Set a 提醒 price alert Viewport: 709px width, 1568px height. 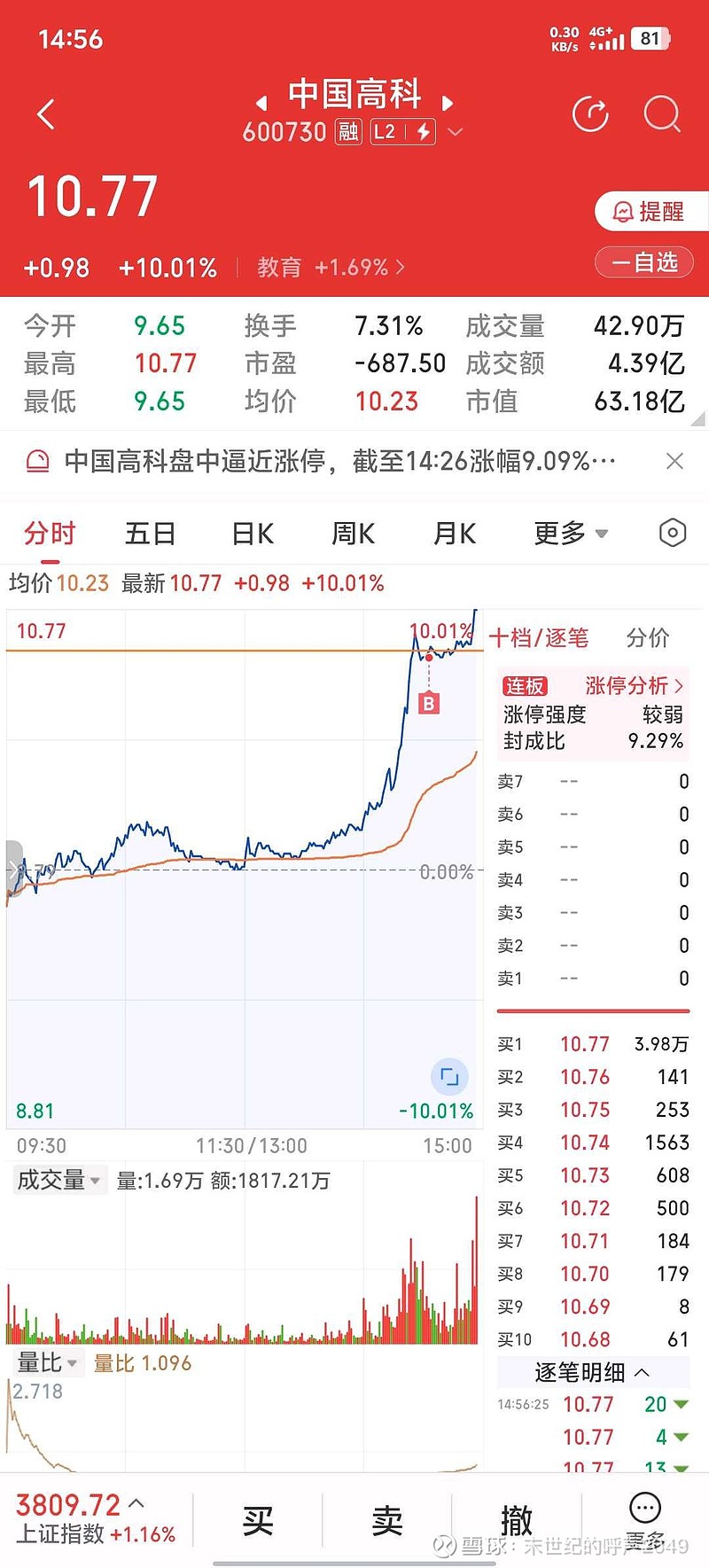tap(650, 212)
